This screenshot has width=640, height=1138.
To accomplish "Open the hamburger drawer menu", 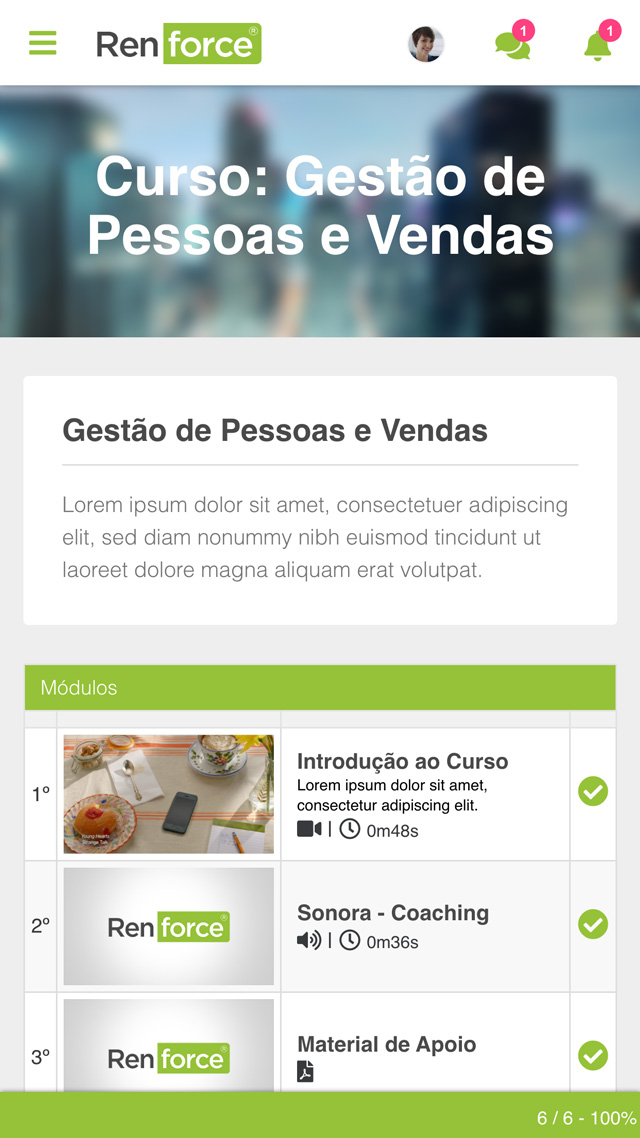I will tap(43, 43).
